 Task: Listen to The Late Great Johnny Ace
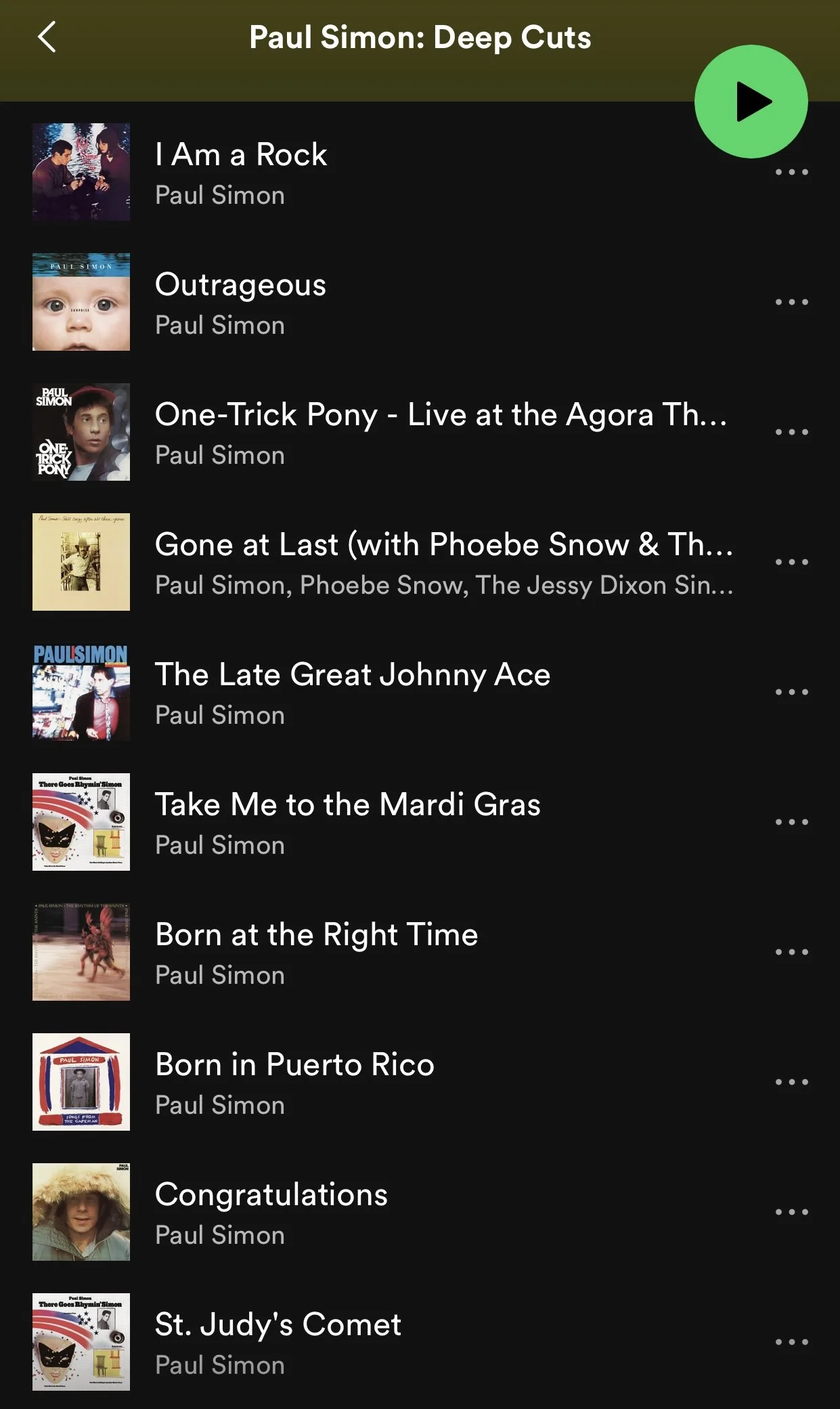coord(352,675)
